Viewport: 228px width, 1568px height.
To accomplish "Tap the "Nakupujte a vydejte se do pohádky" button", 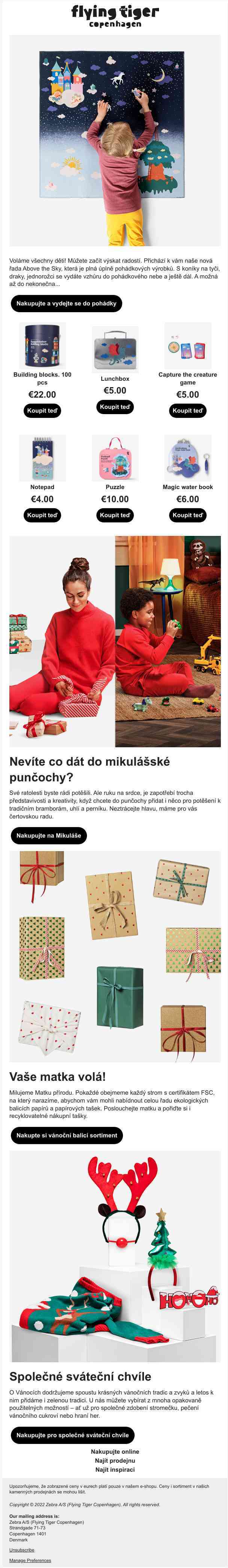I will [x=66, y=303].
